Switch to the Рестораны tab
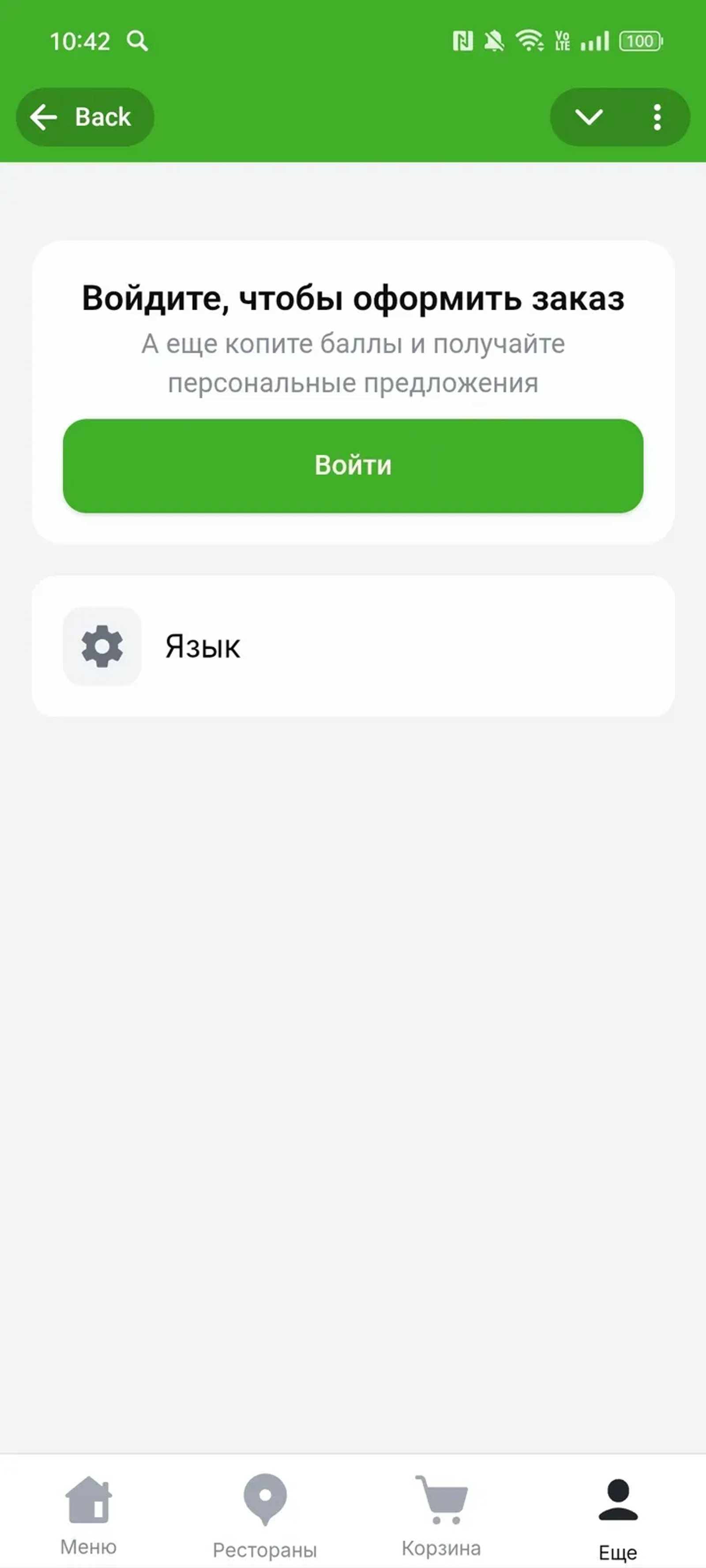 click(x=264, y=1516)
